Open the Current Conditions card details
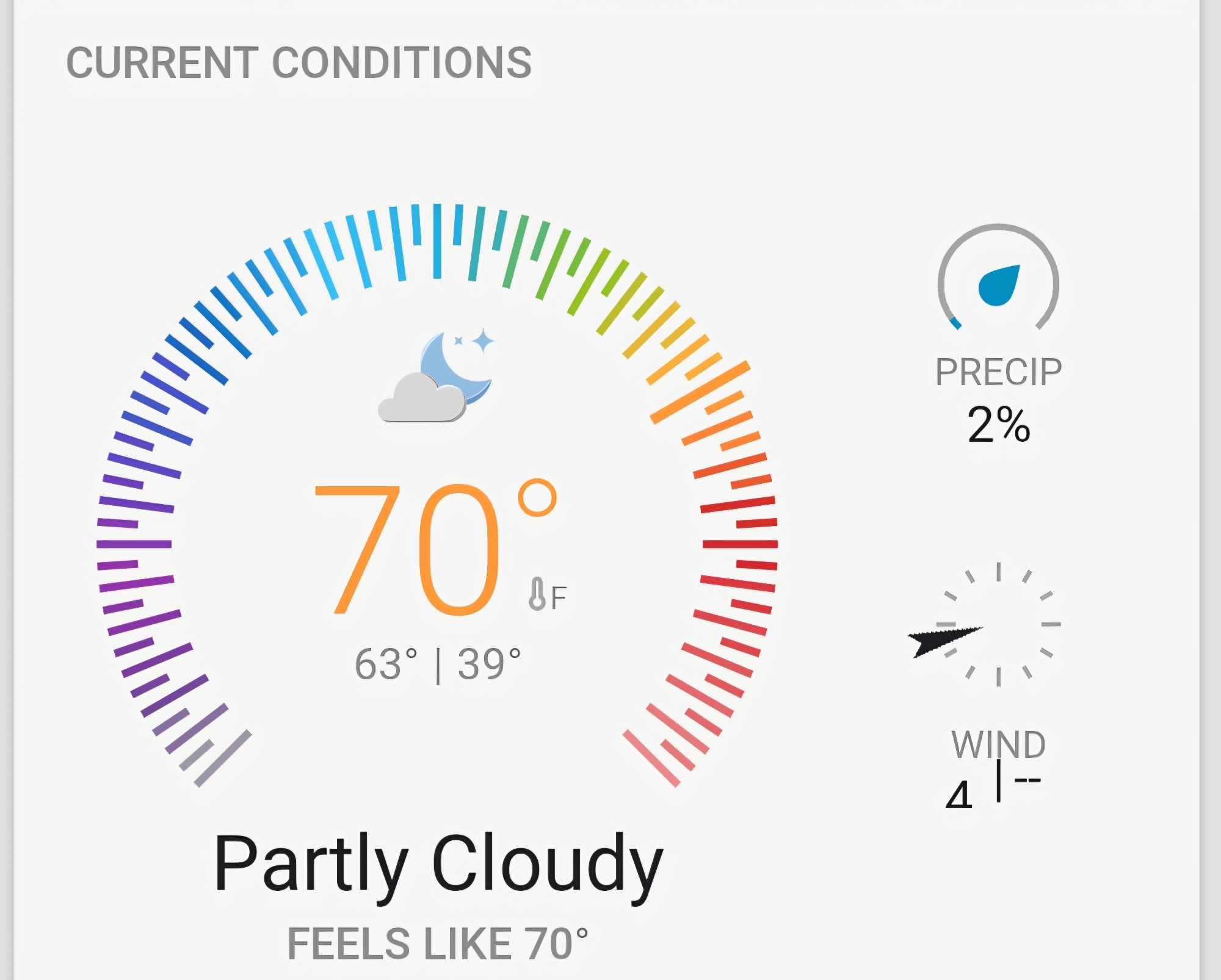Image resolution: width=1221 pixels, height=980 pixels. (x=299, y=63)
